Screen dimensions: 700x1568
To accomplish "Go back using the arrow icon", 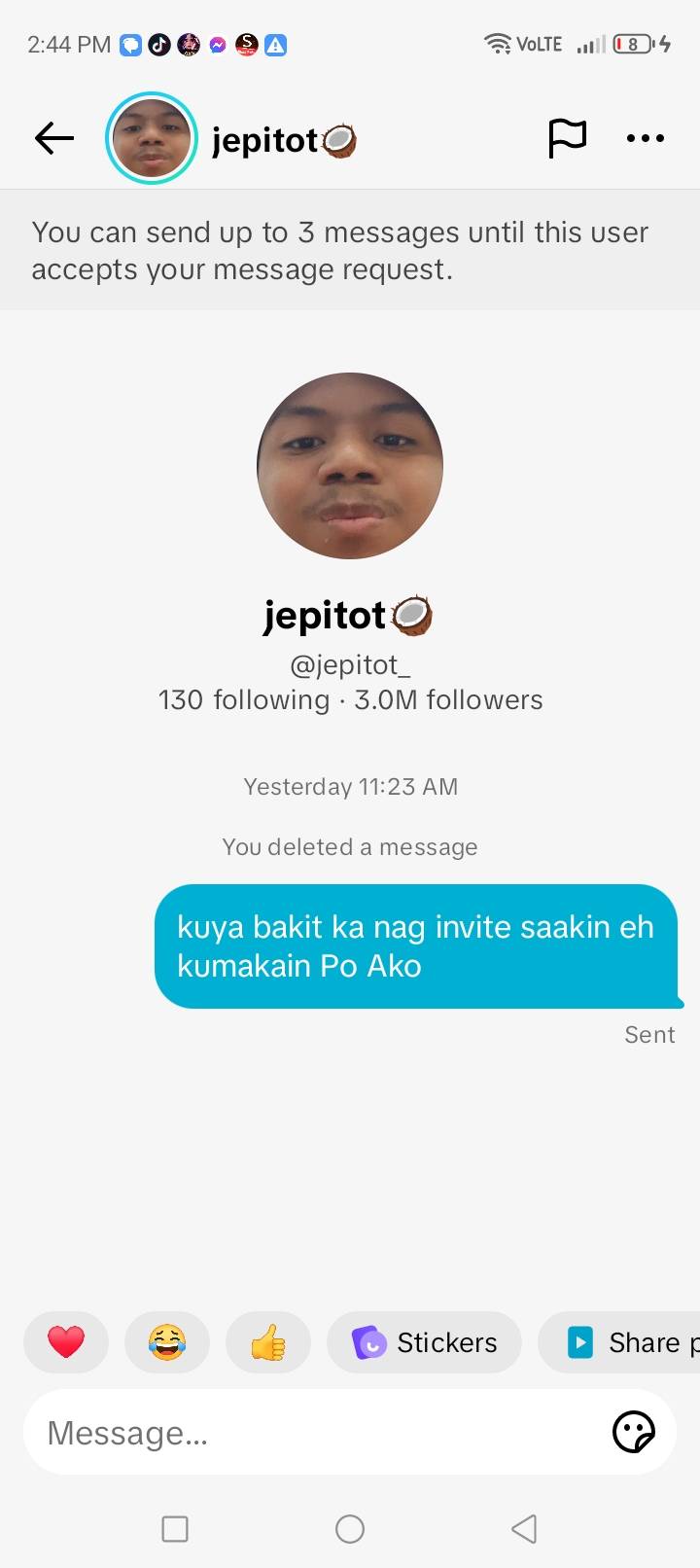I will point(54,139).
